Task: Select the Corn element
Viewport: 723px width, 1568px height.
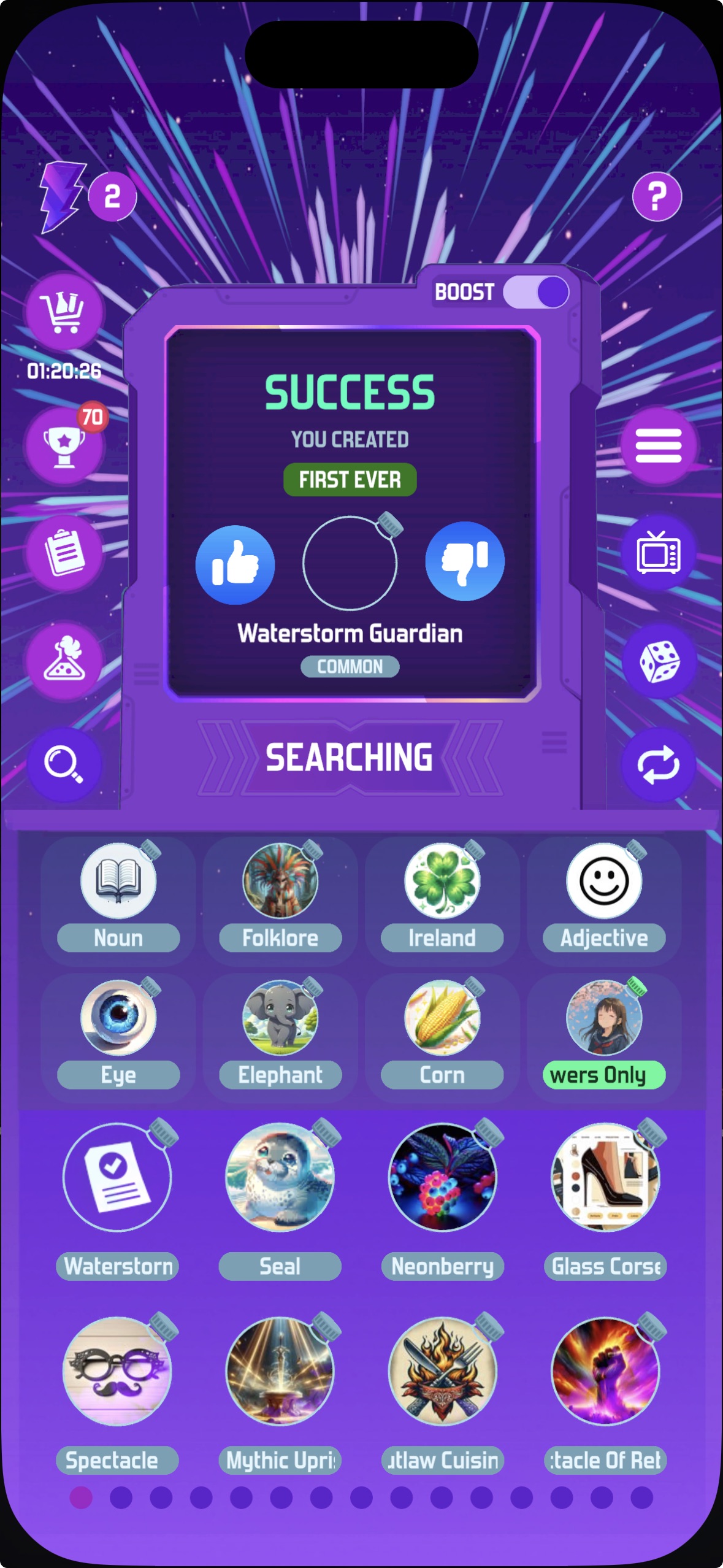Action: point(443,1018)
